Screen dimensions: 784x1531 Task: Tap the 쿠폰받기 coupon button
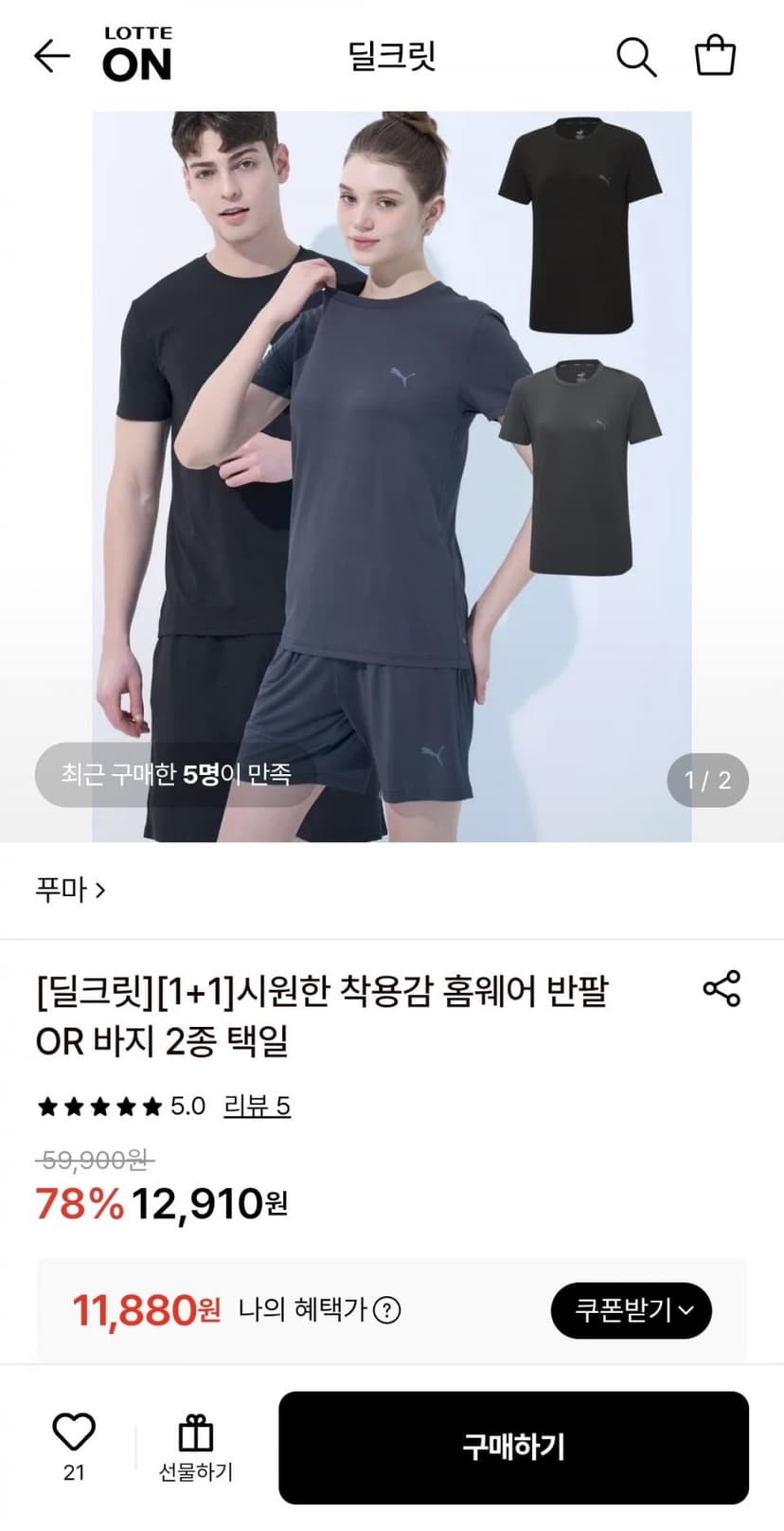point(632,1310)
